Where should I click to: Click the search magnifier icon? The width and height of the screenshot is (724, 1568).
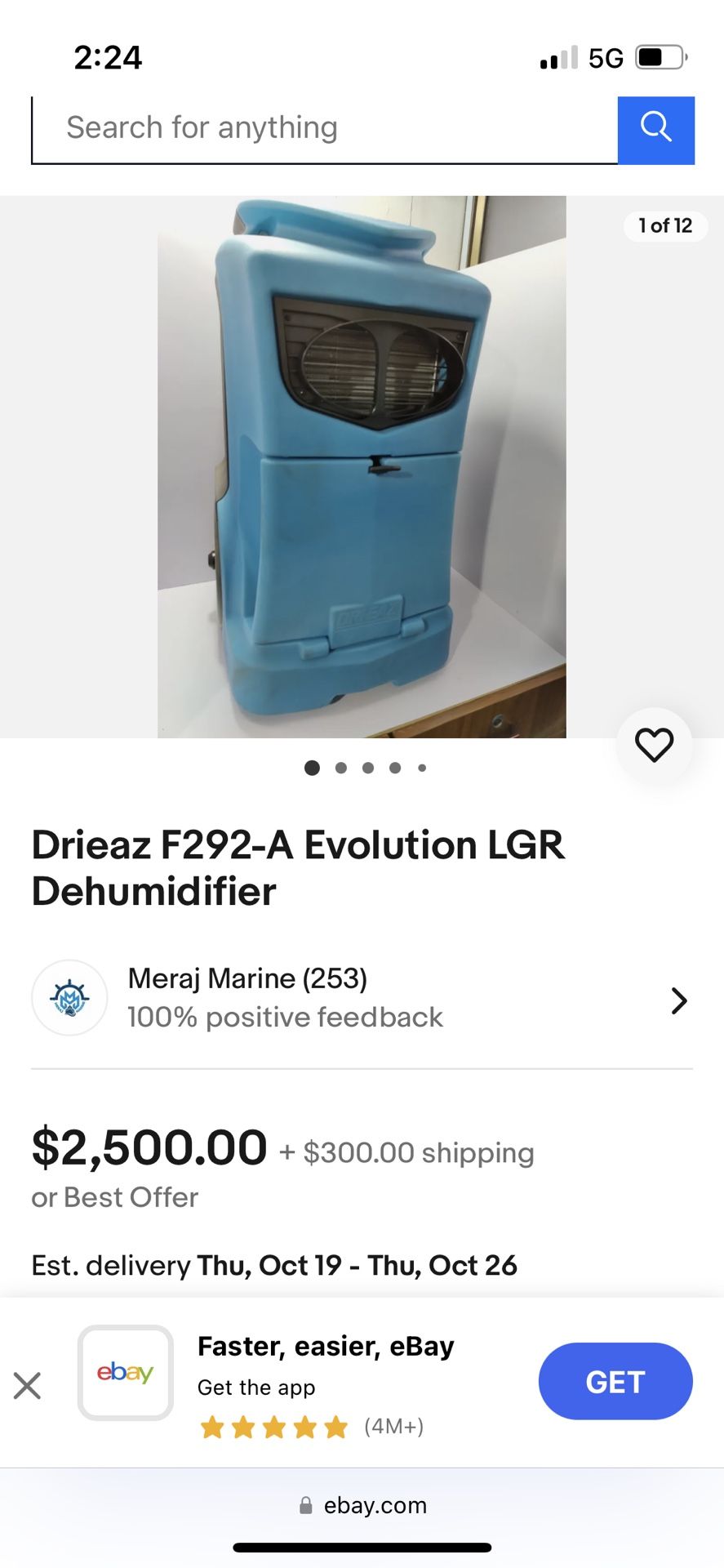coord(655,127)
